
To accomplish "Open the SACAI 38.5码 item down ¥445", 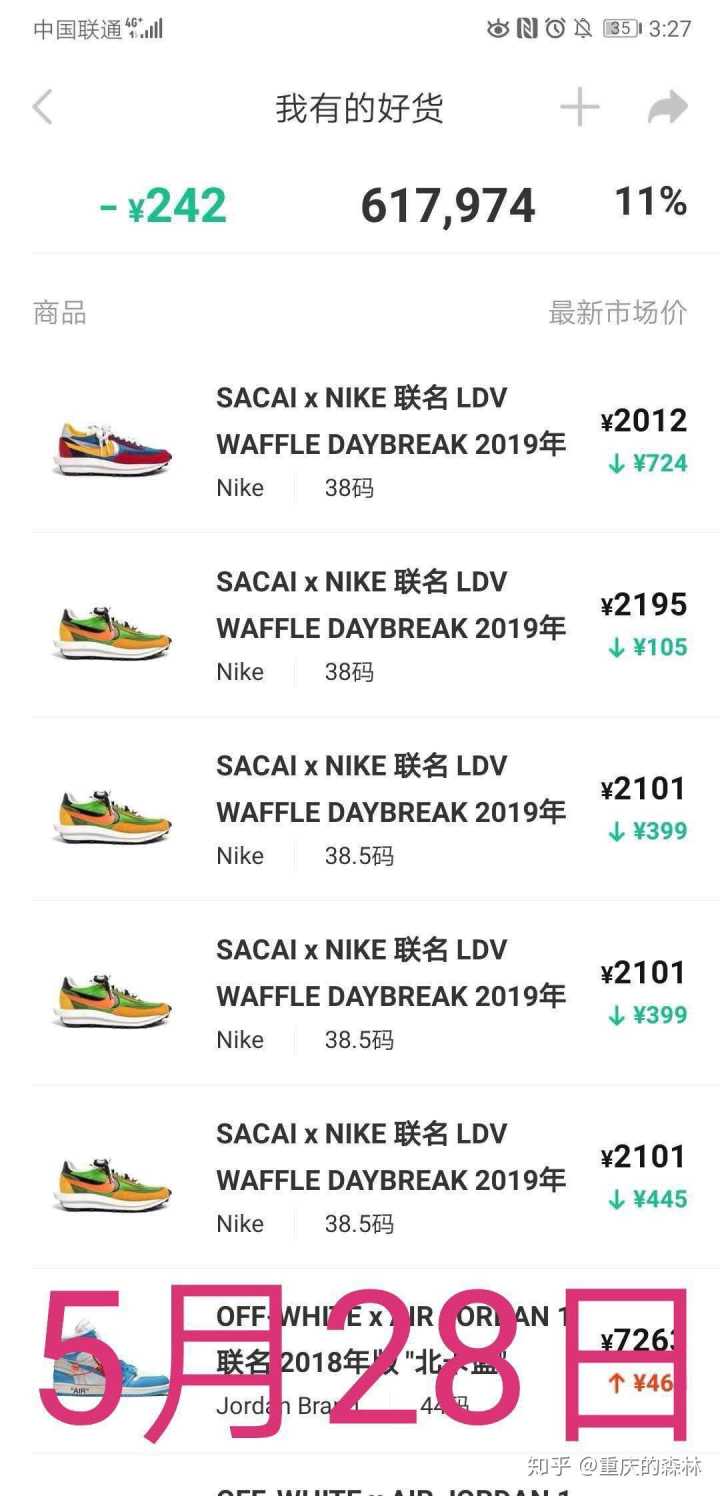I will (390, 1178).
